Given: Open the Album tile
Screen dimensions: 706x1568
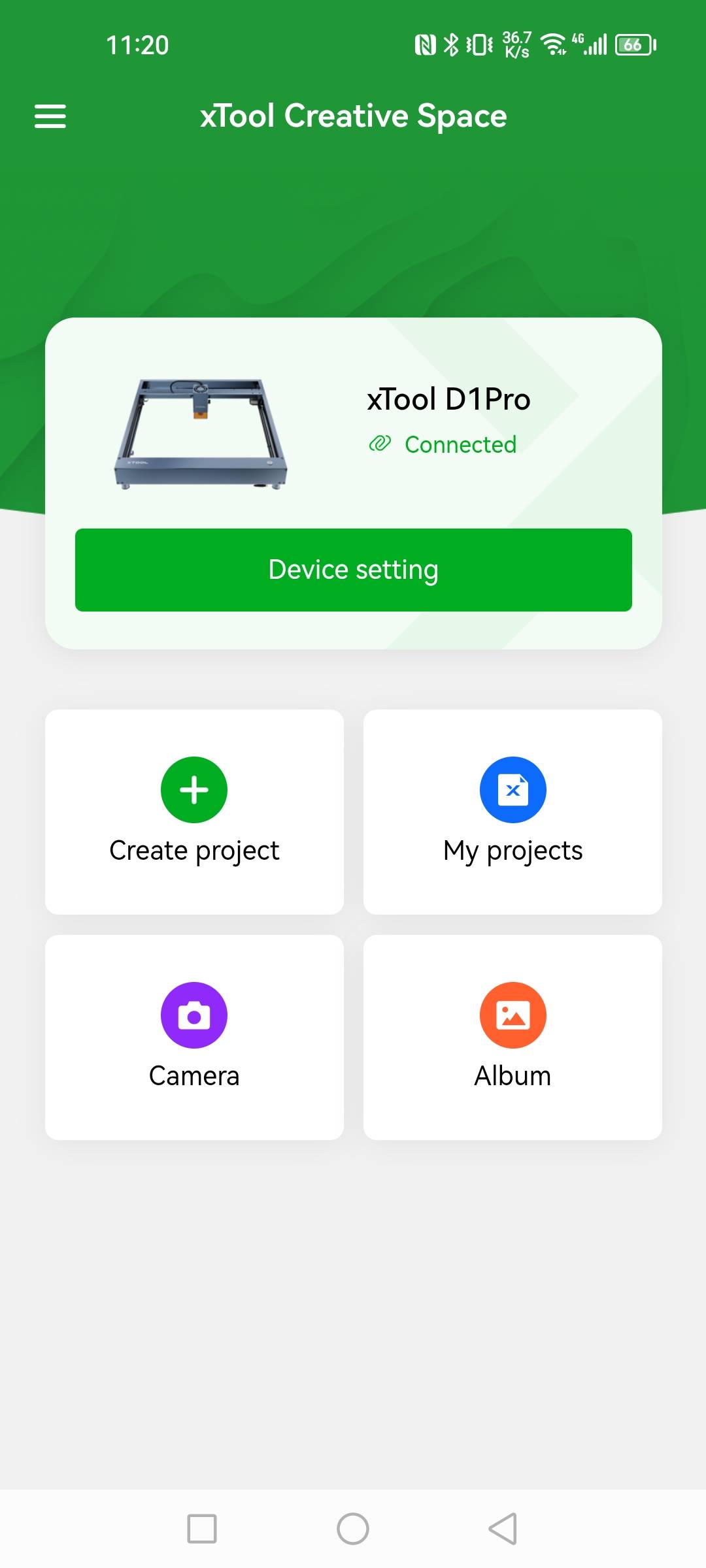Looking at the screenshot, I should point(513,1037).
